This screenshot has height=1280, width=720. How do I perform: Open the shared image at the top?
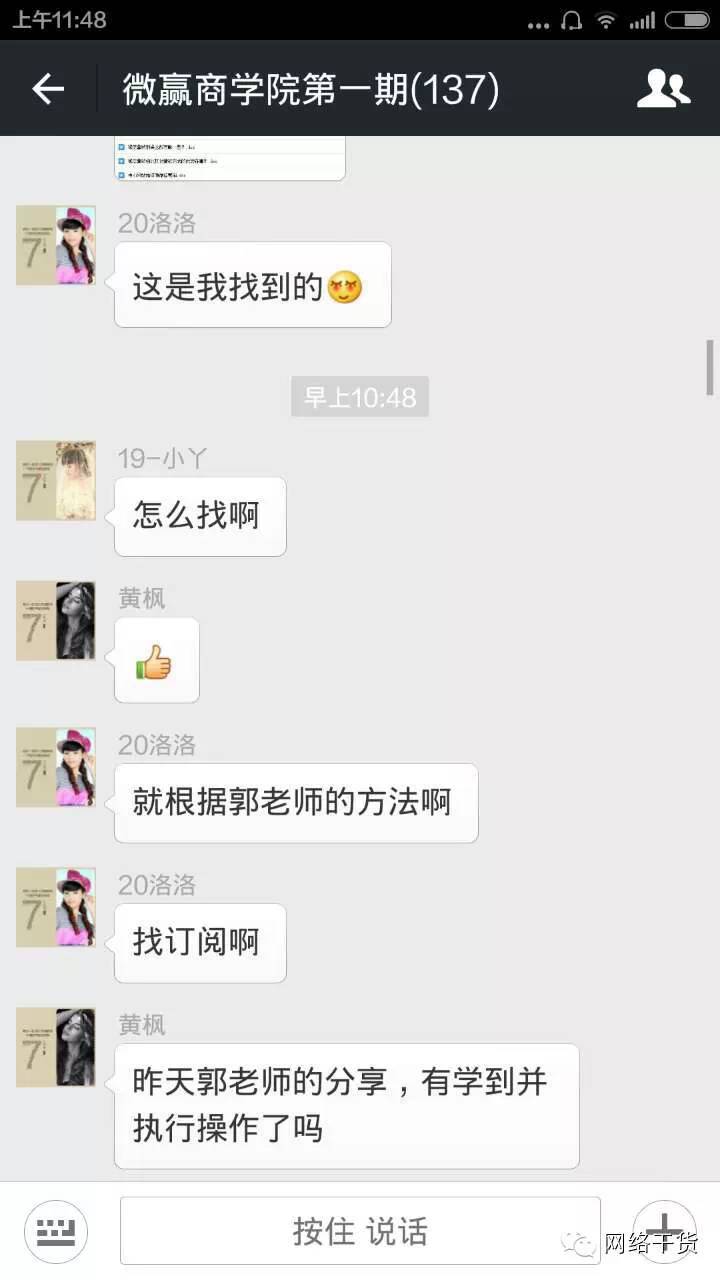(x=230, y=160)
